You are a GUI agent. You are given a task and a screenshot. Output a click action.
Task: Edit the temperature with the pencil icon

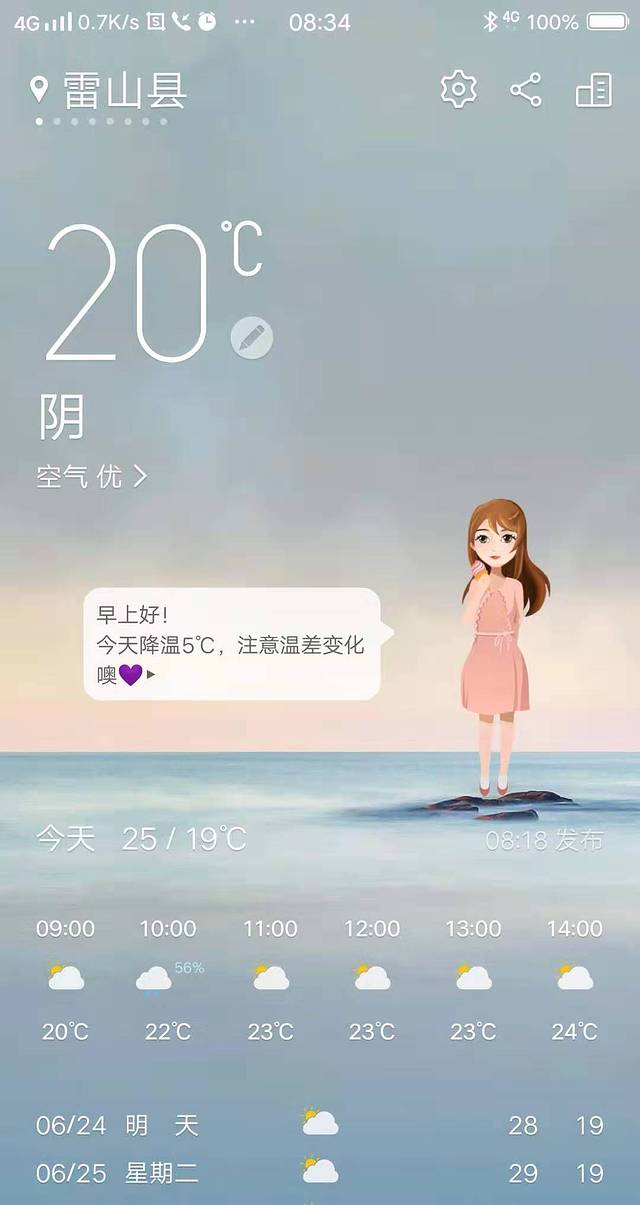tap(252, 338)
